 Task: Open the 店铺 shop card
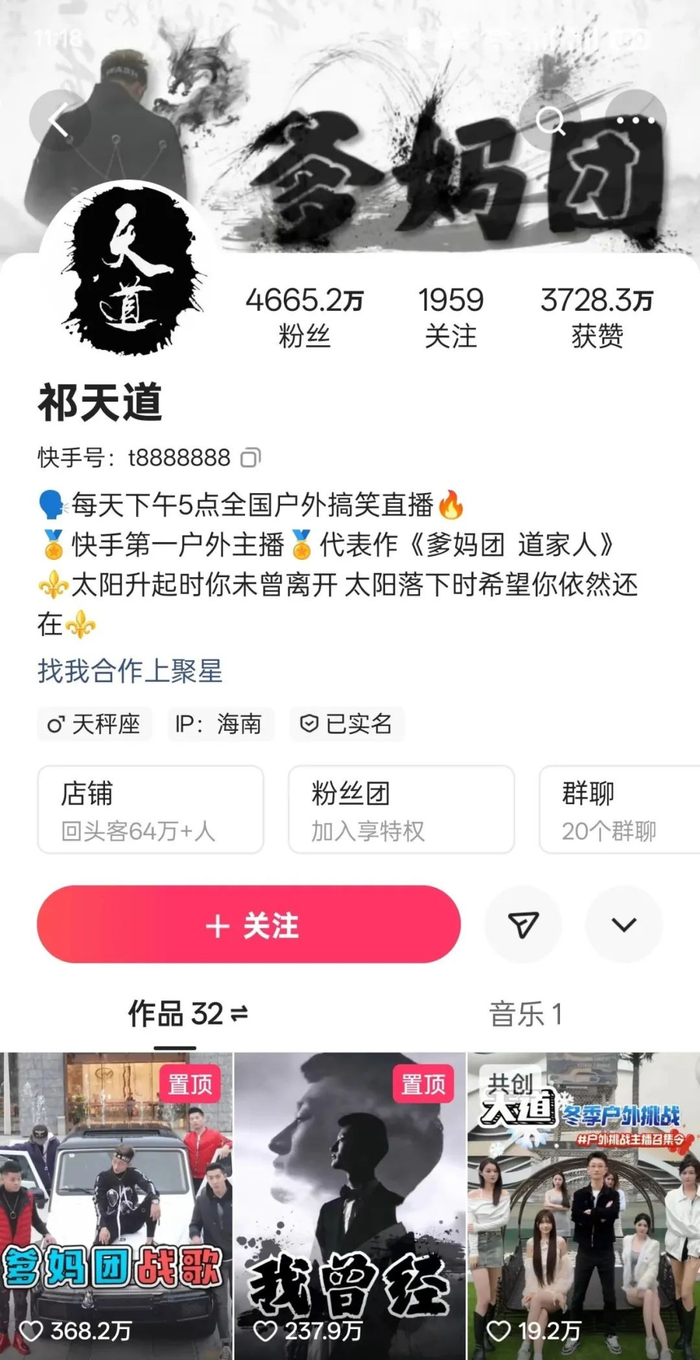(150, 810)
